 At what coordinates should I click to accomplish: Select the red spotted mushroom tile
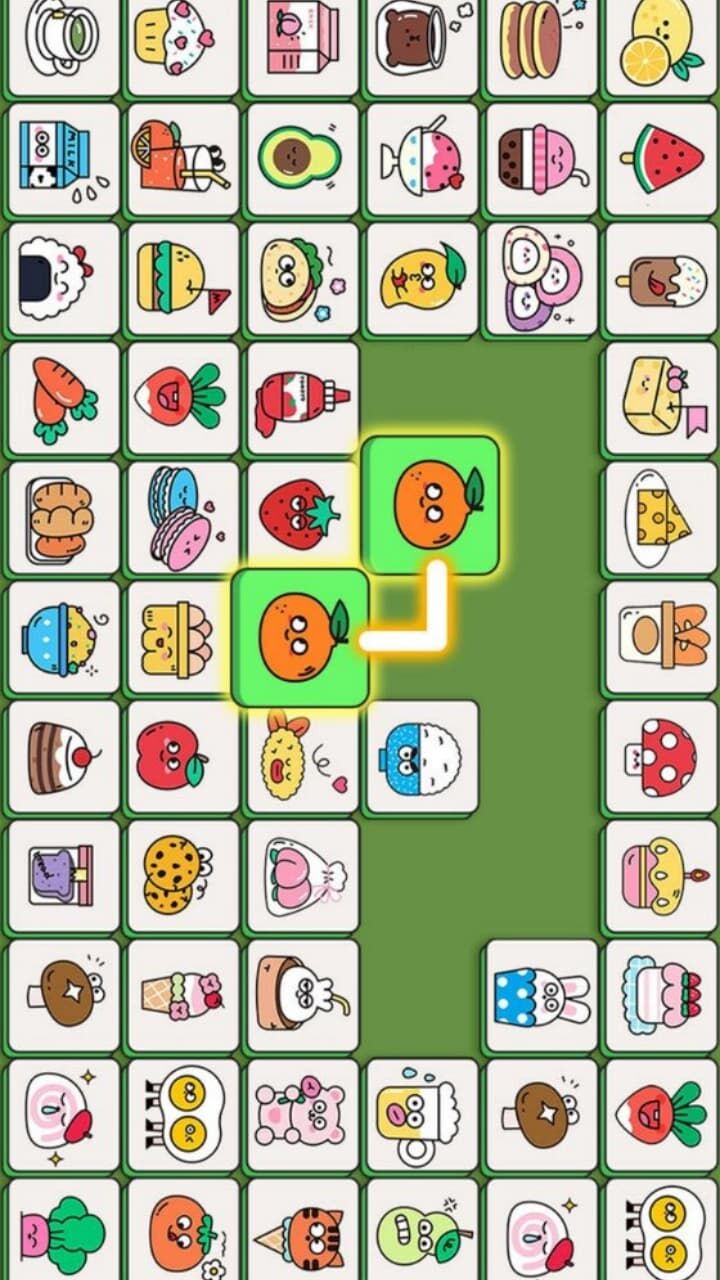pos(661,757)
